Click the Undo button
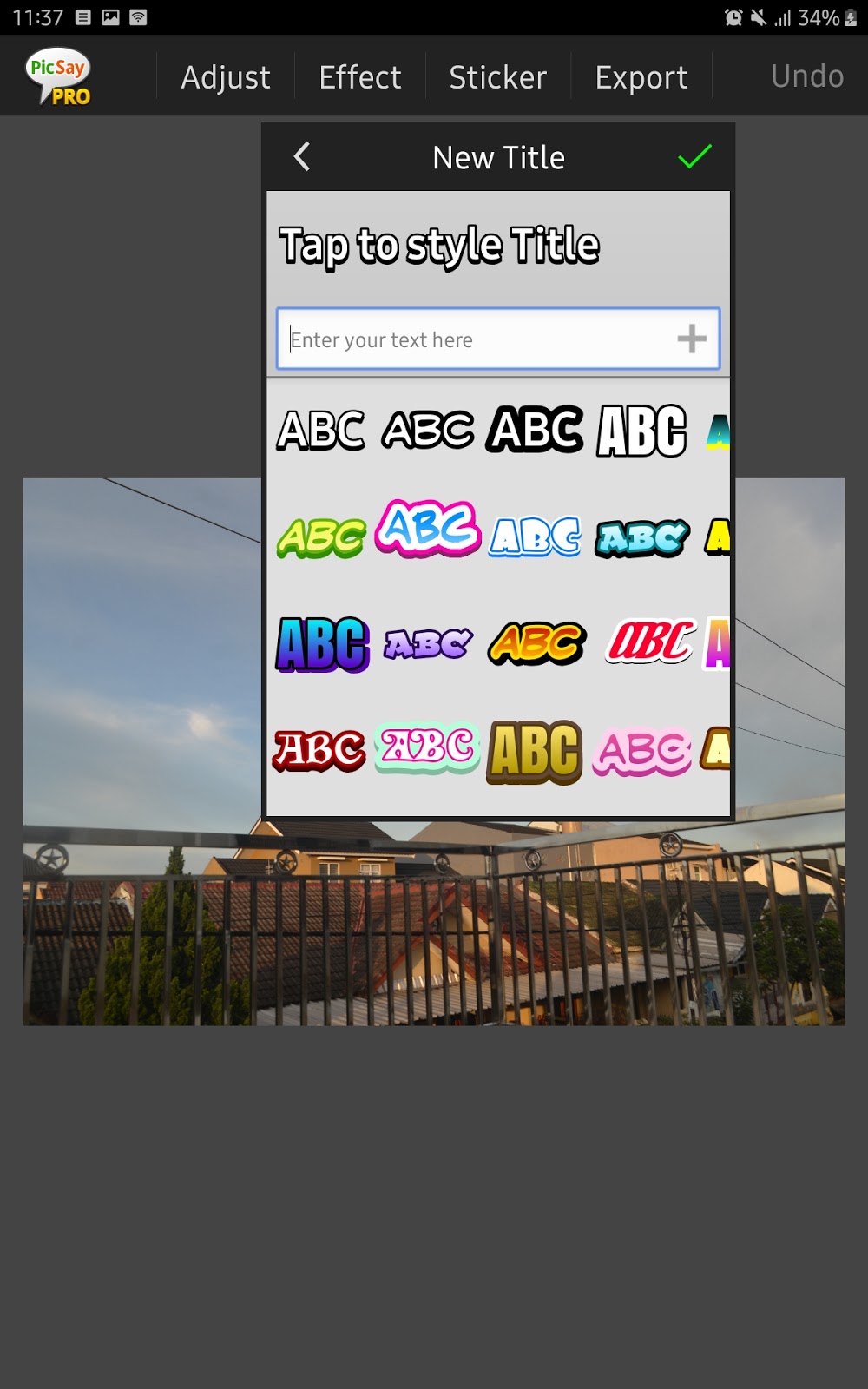 tap(806, 76)
